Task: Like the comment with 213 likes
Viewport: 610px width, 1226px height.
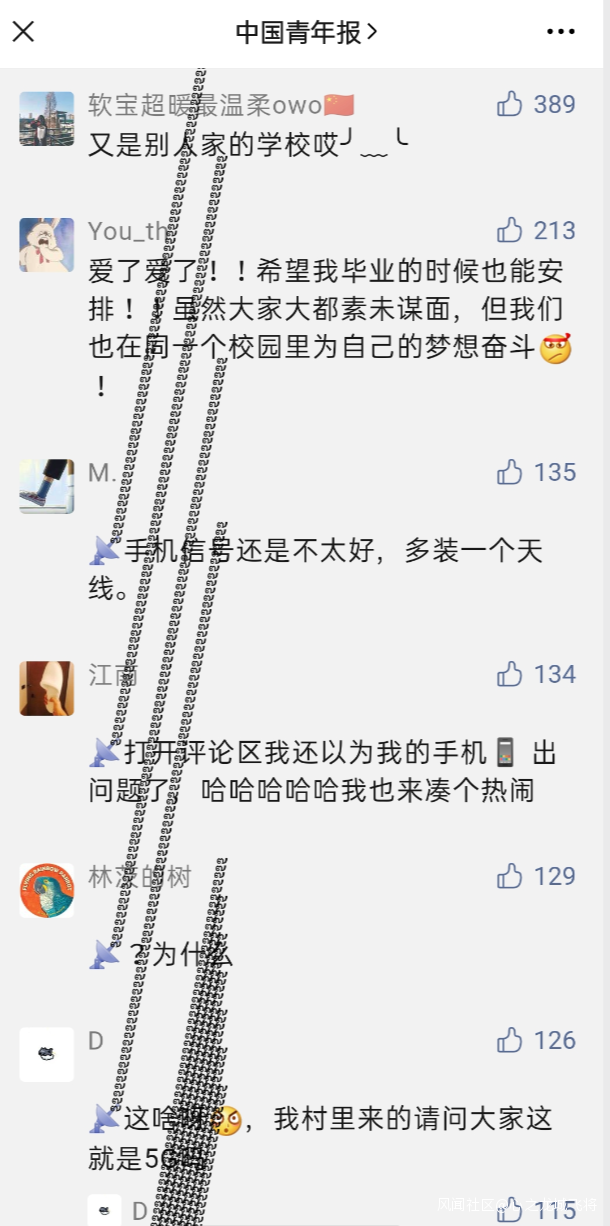Action: pos(511,231)
